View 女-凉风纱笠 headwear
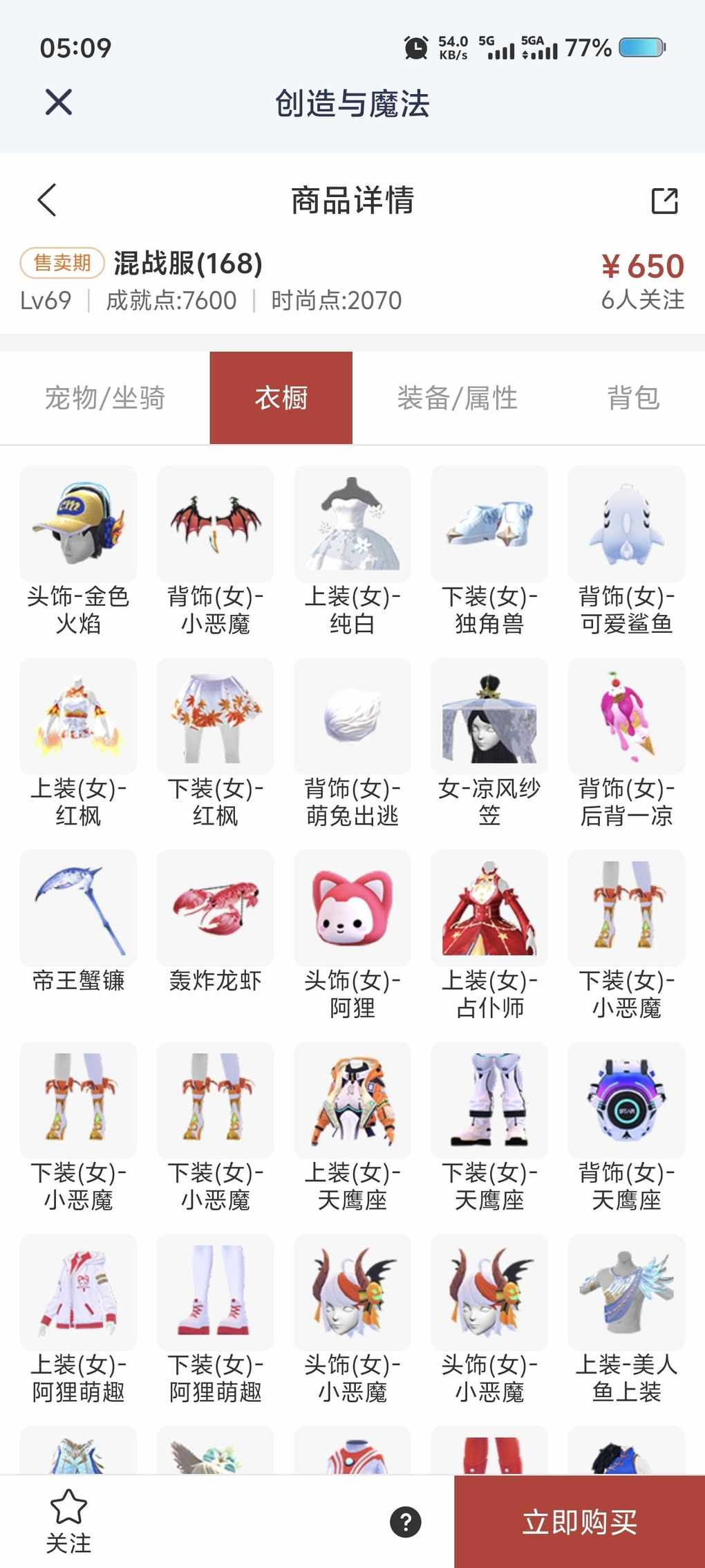 click(489, 716)
